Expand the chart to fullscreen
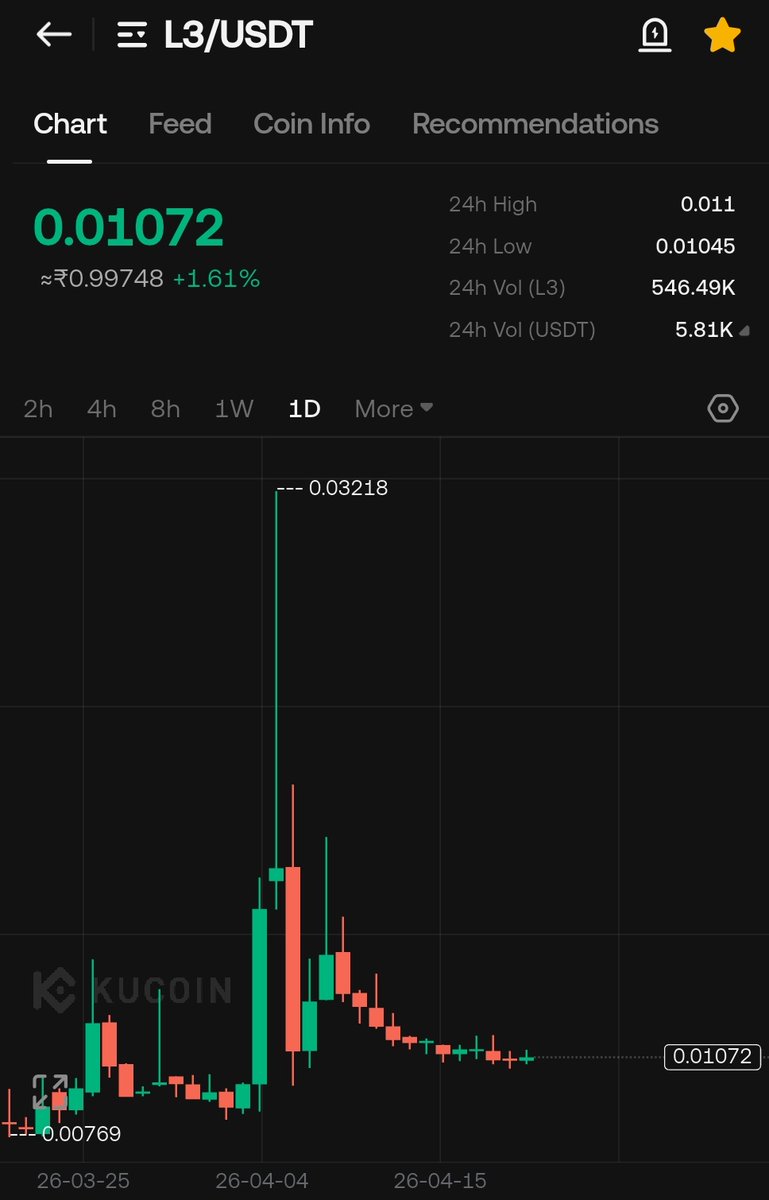This screenshot has width=769, height=1200. [x=50, y=1091]
